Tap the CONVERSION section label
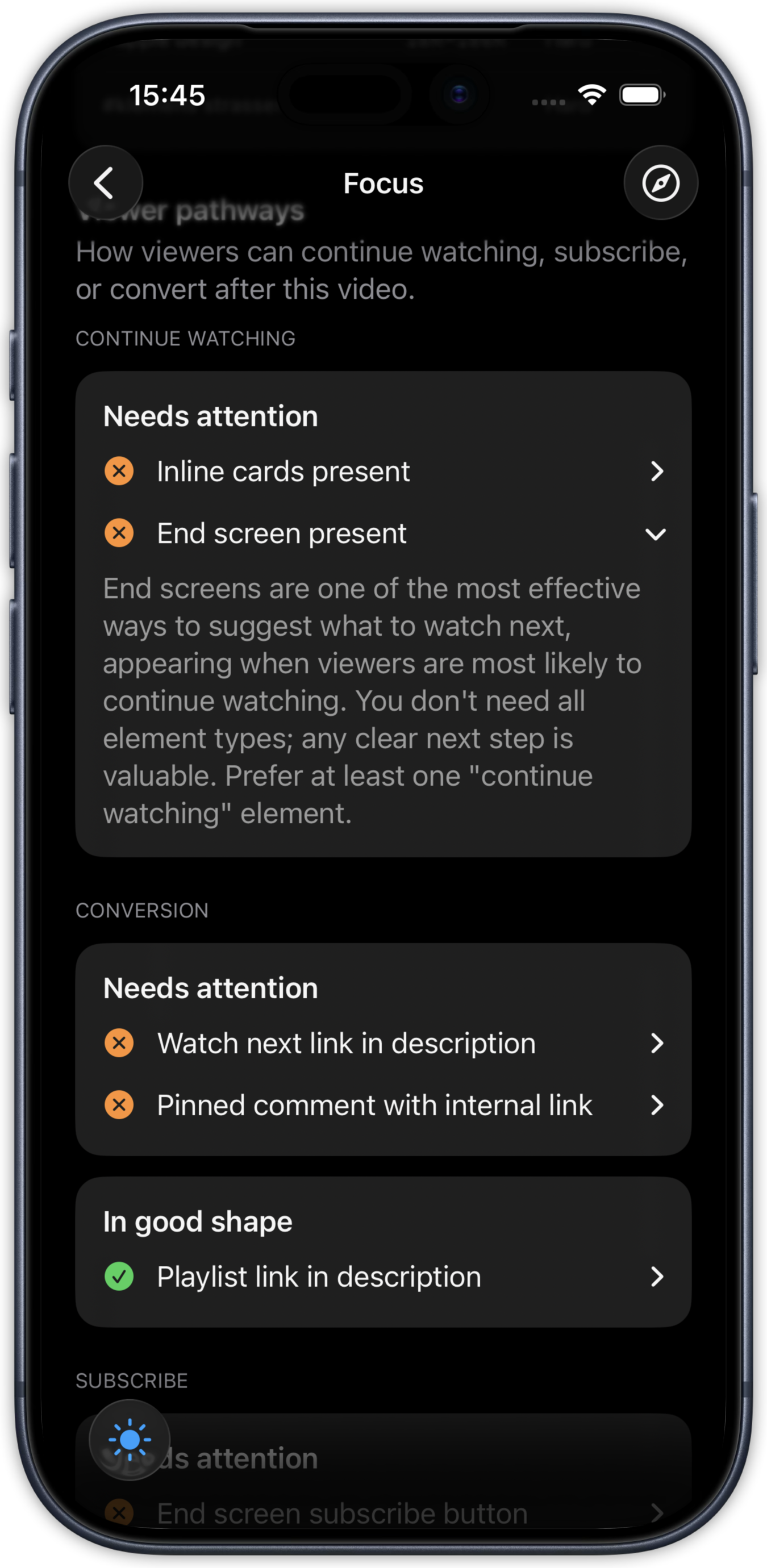Screen dimensions: 767x1568 [x=141, y=910]
